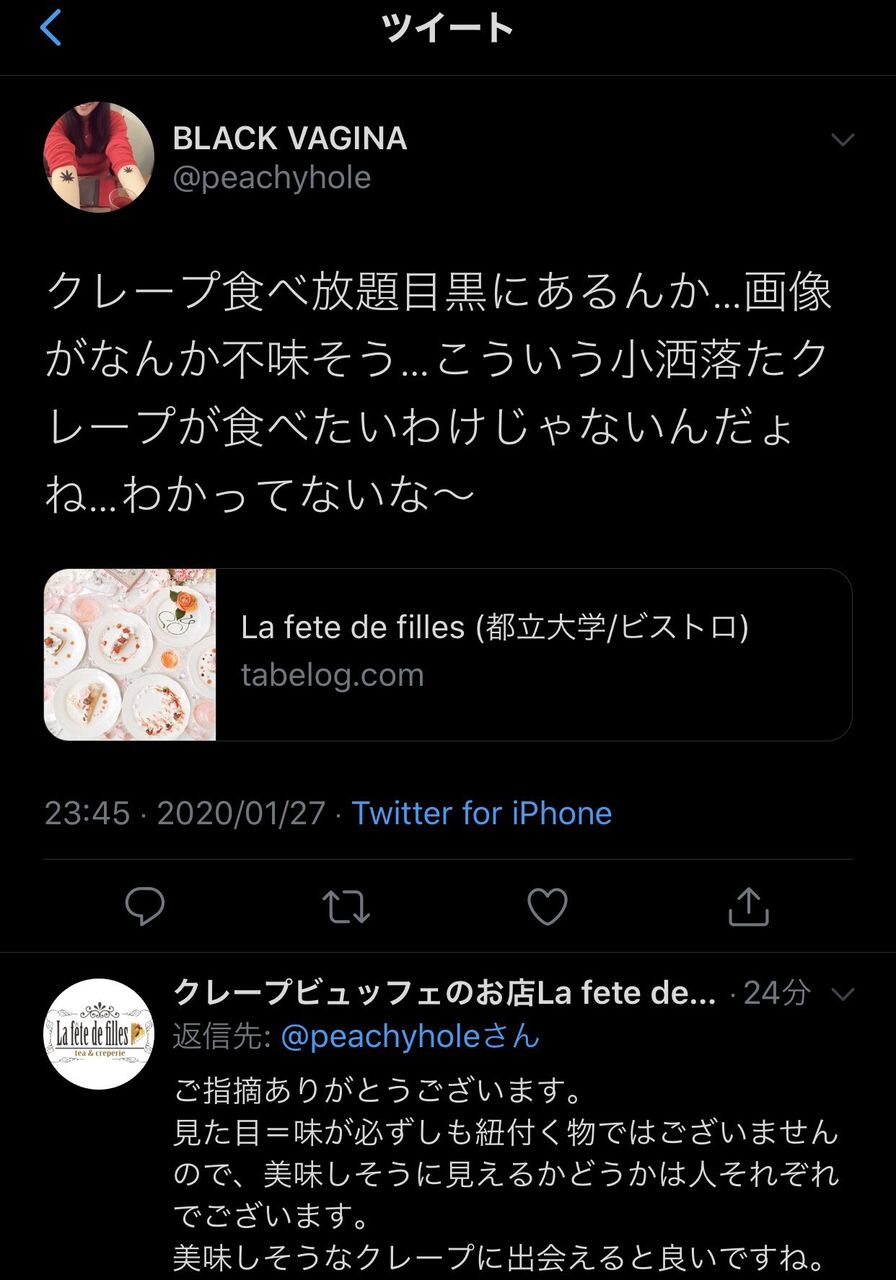The width and height of the screenshot is (896, 1280).
Task: View the Twitter for iPhone source label
Action: (483, 813)
